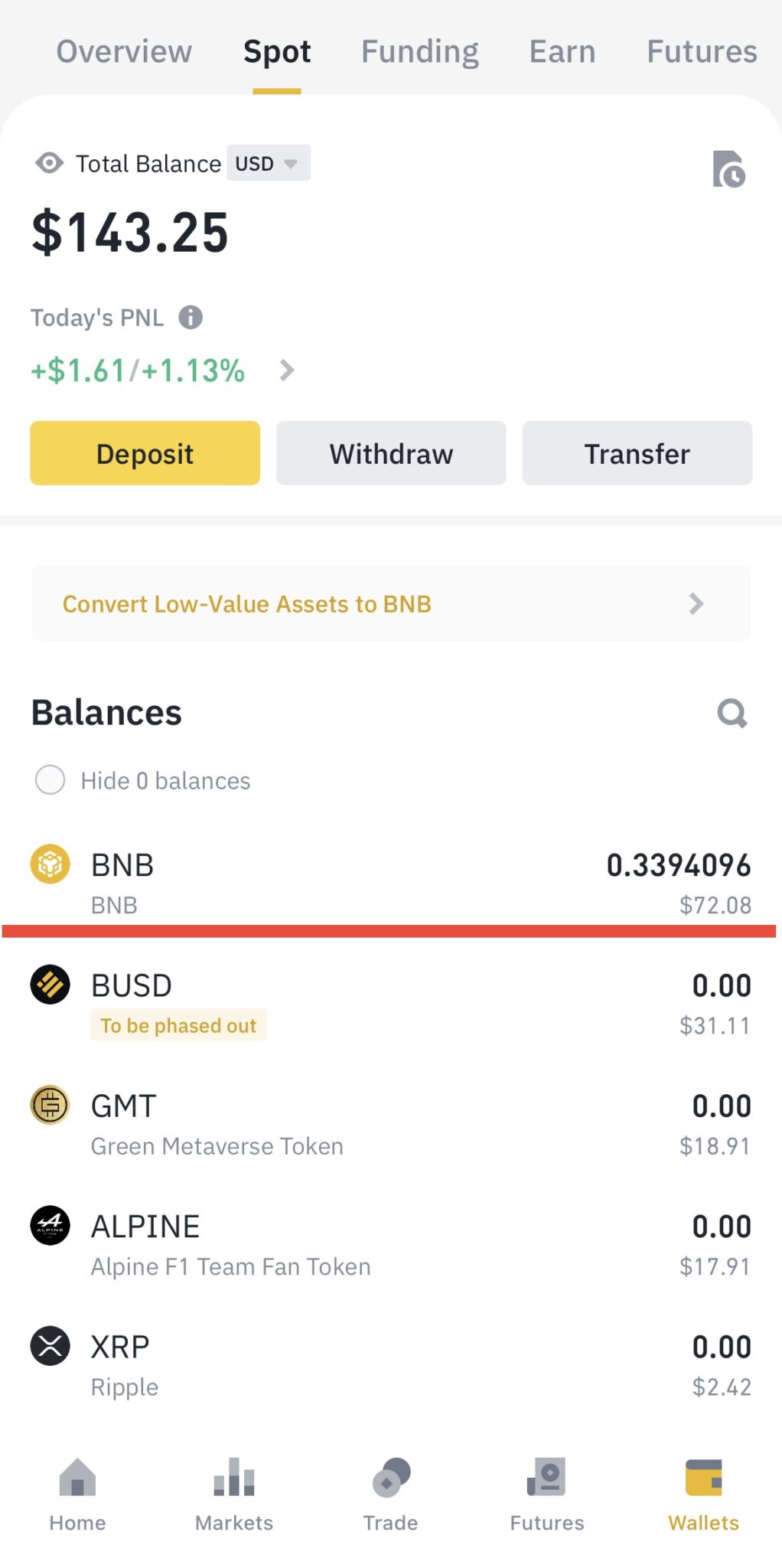Open the Earn tab
Screen dimensions: 782x1568
pos(562,51)
